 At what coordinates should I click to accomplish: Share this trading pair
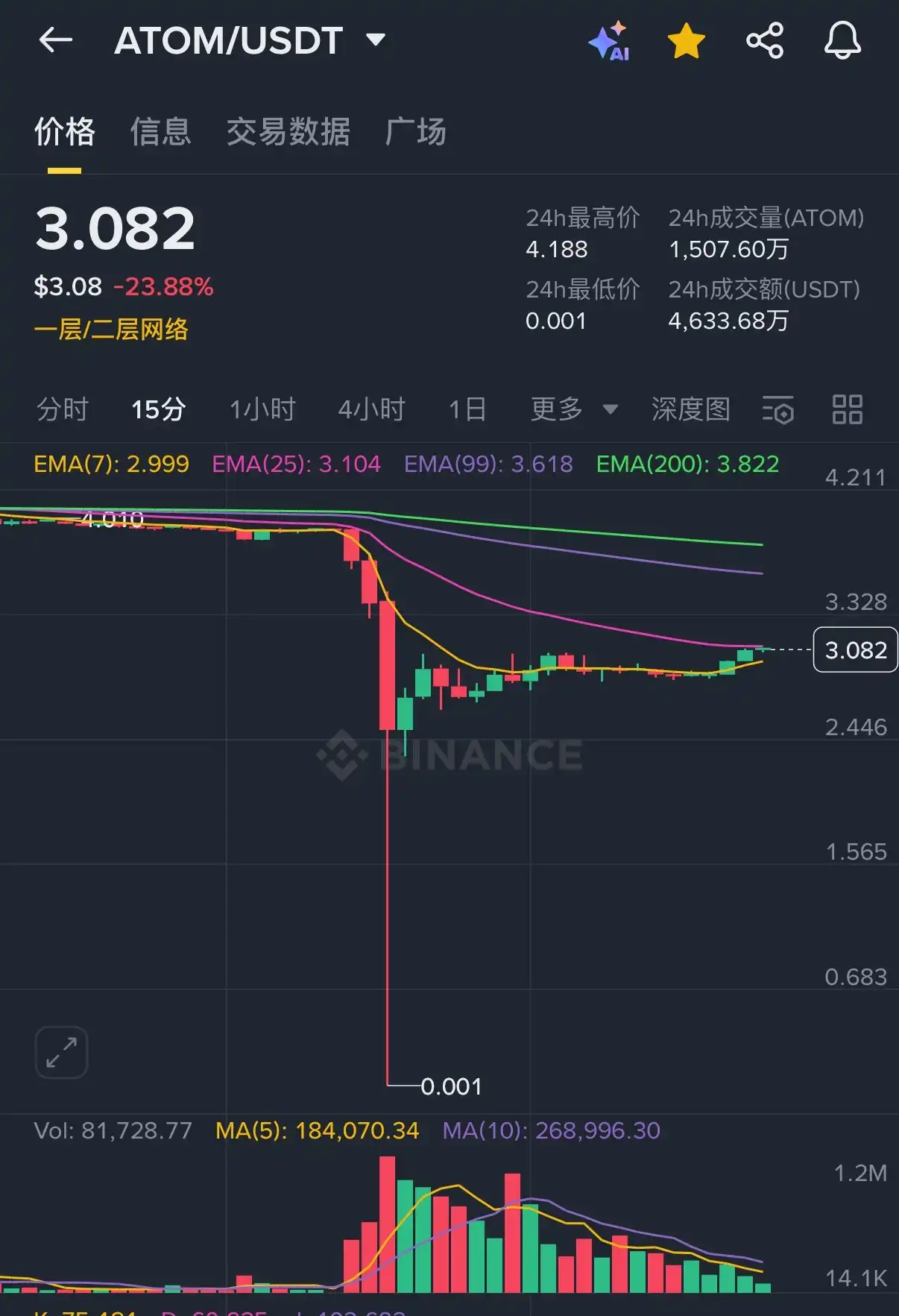[x=765, y=40]
